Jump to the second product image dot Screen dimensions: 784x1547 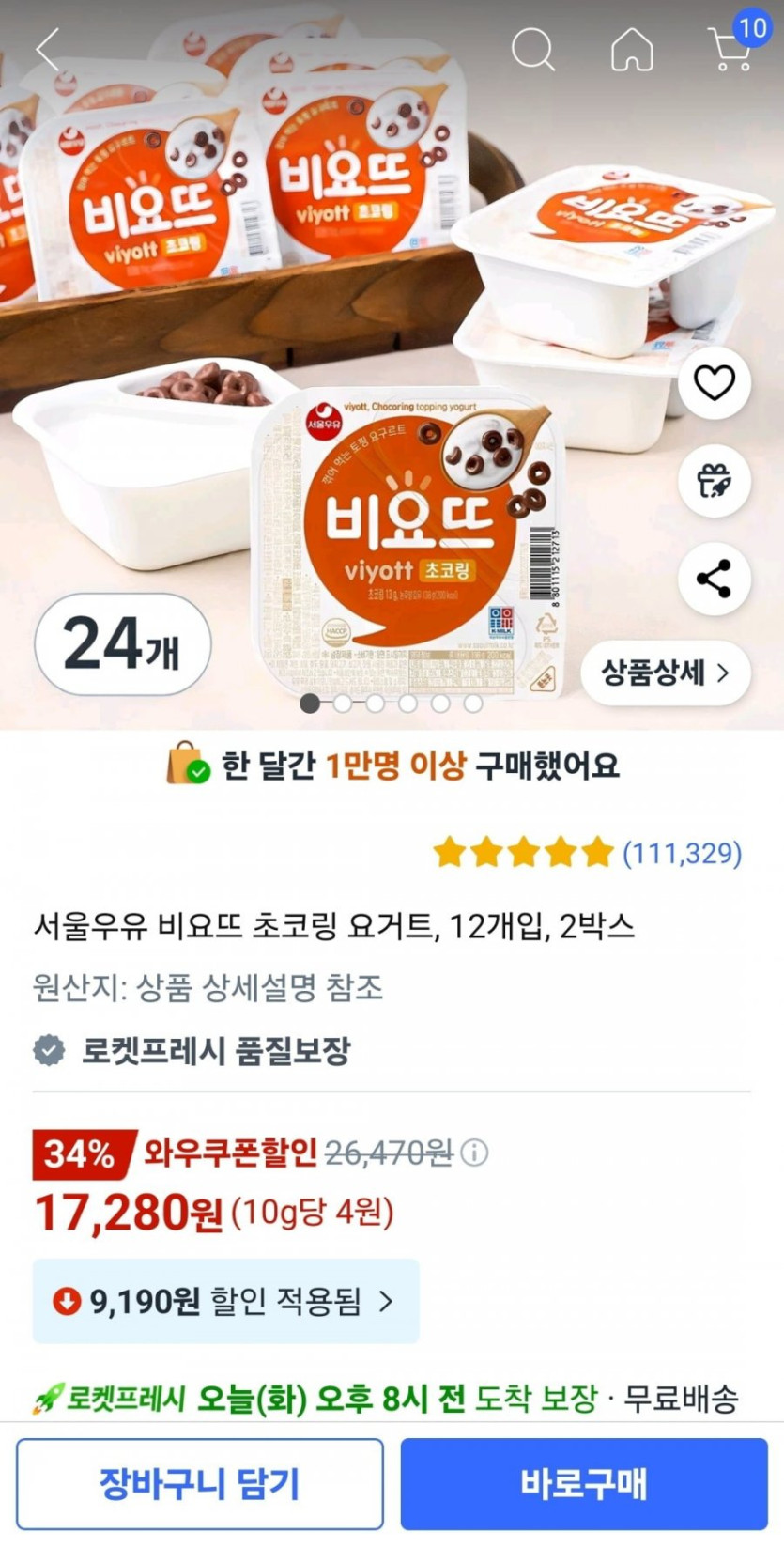pyautogui.click(x=343, y=703)
